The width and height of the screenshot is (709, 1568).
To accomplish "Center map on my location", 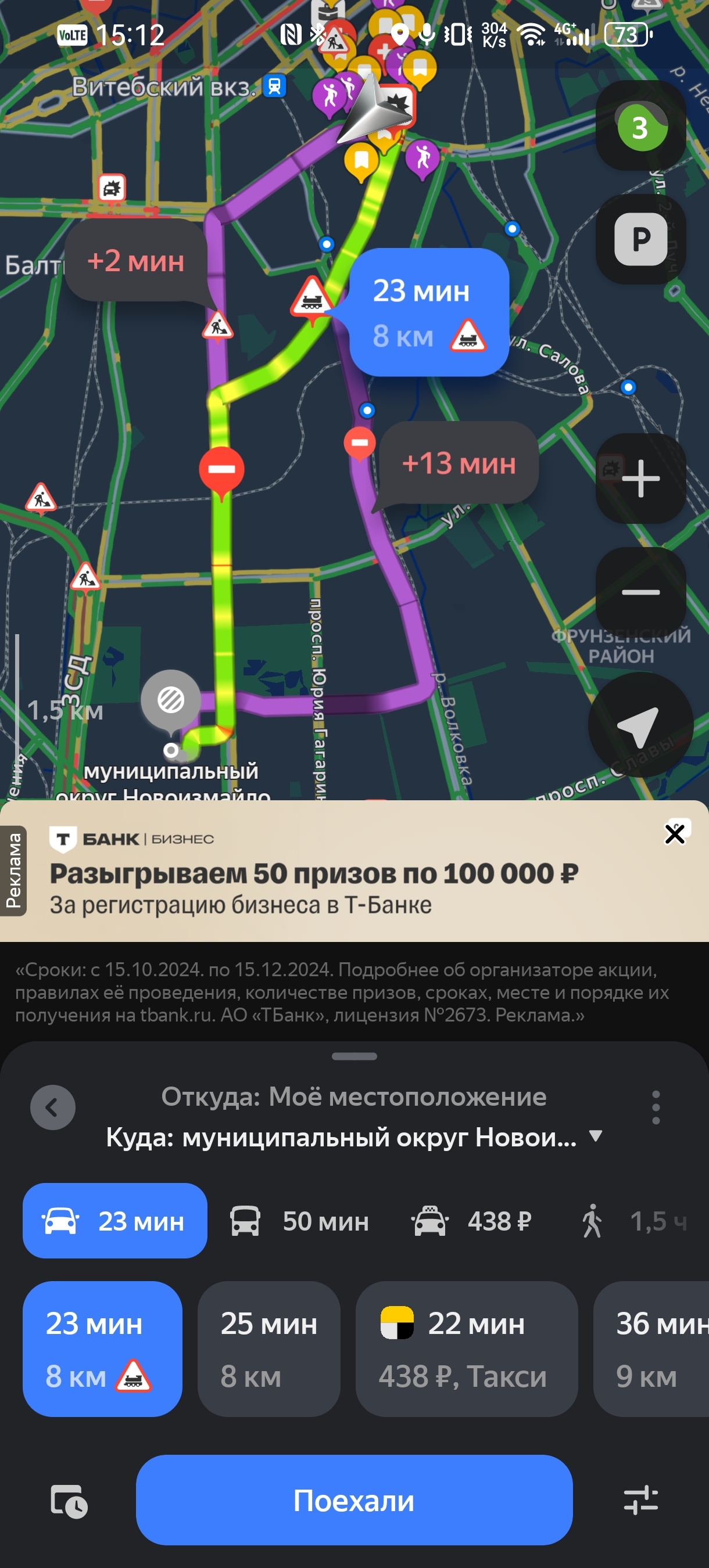I will 640,725.
